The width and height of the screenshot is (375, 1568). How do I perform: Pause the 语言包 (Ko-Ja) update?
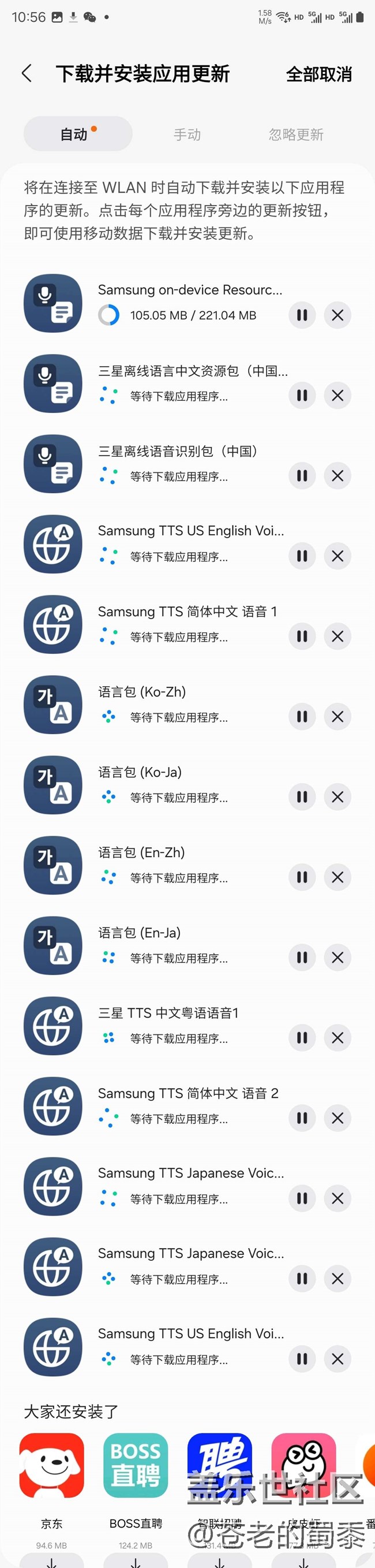pyautogui.click(x=302, y=797)
